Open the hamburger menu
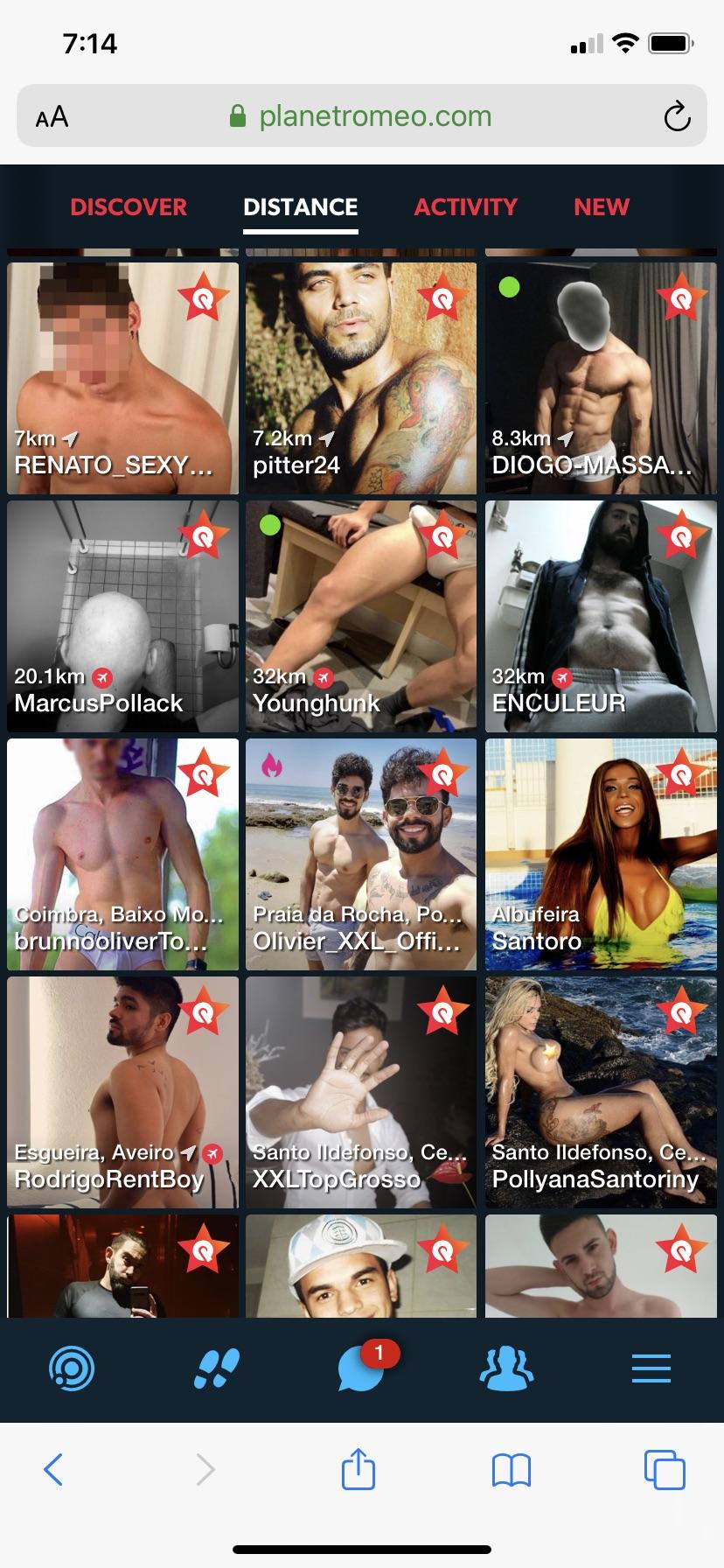Image resolution: width=724 pixels, height=1568 pixels. pos(651,1368)
